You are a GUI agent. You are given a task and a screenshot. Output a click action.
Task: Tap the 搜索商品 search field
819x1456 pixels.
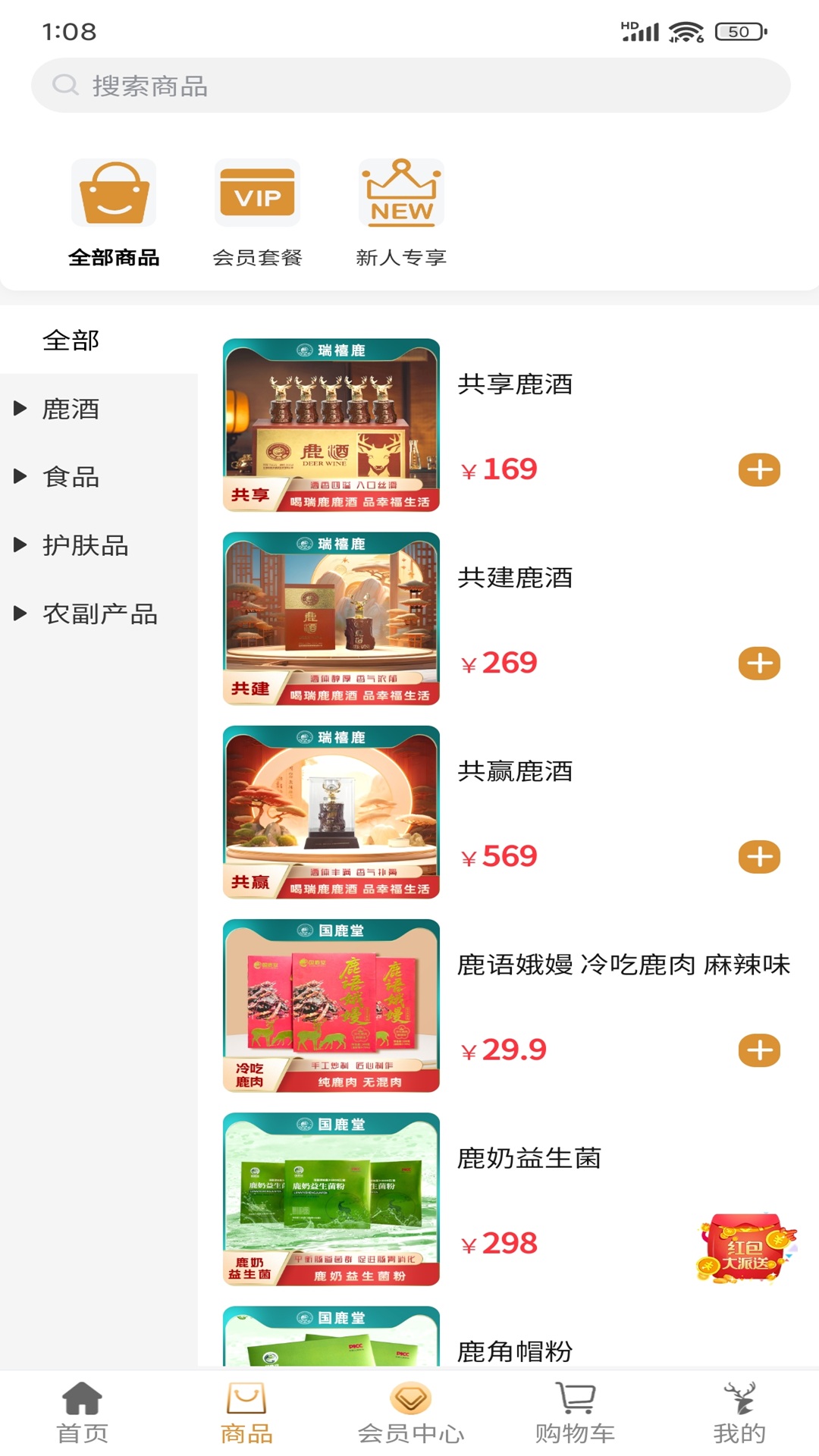[409, 86]
